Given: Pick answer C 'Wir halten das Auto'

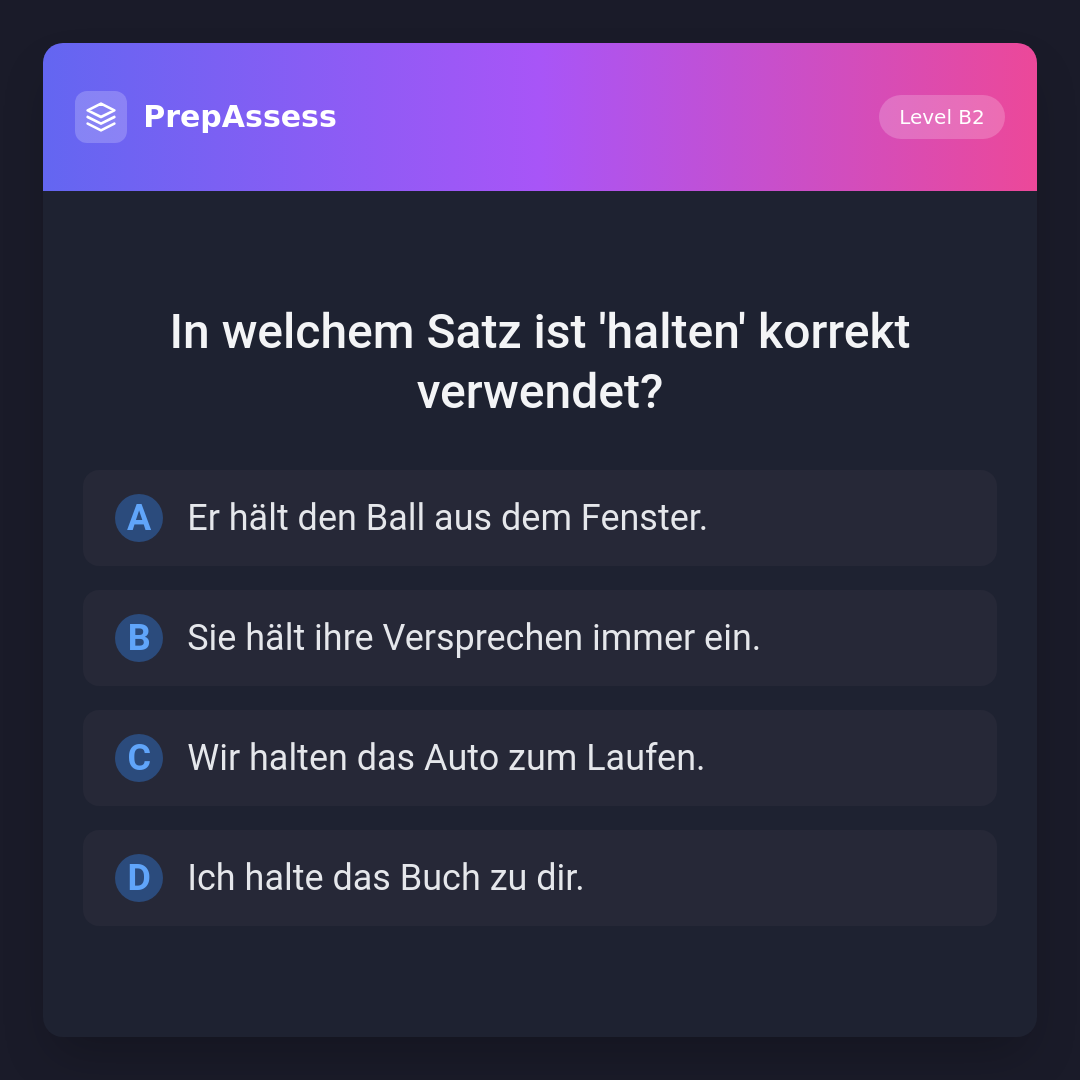Looking at the screenshot, I should (x=540, y=758).
